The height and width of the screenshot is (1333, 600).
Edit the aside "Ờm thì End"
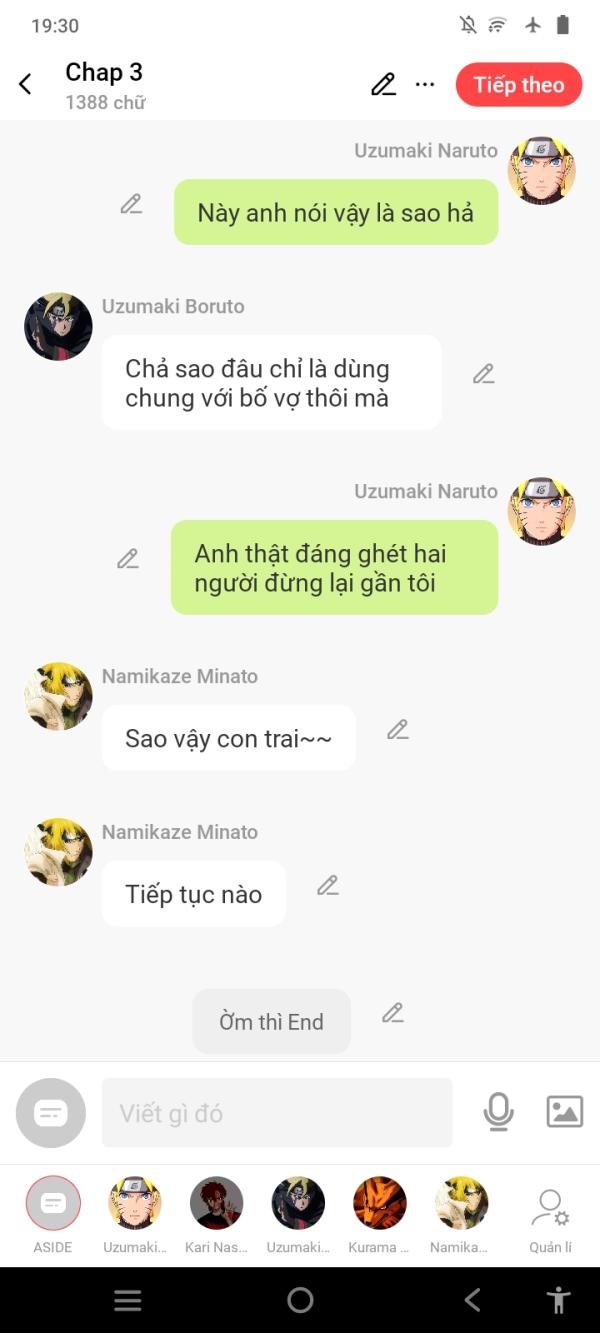point(393,1014)
